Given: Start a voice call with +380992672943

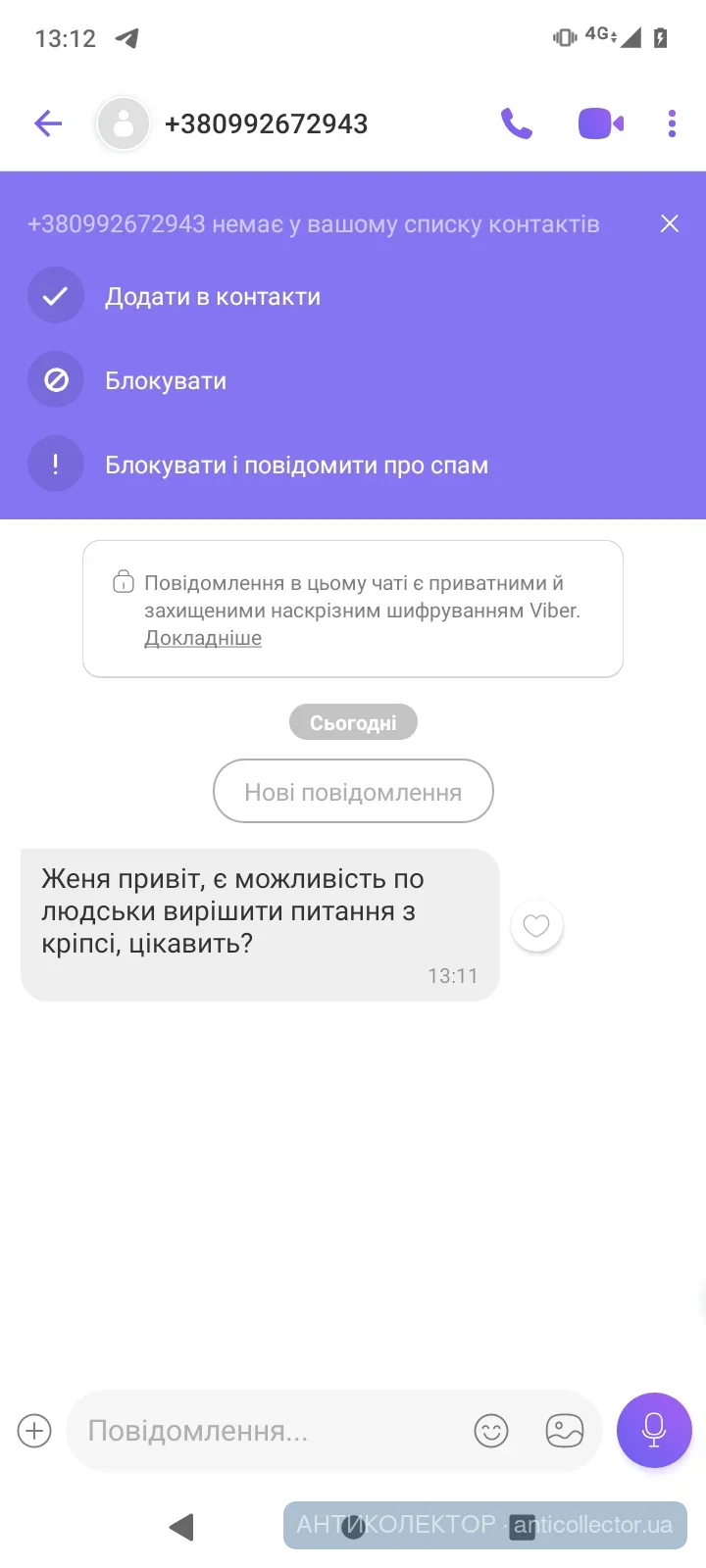Looking at the screenshot, I should pos(517,123).
